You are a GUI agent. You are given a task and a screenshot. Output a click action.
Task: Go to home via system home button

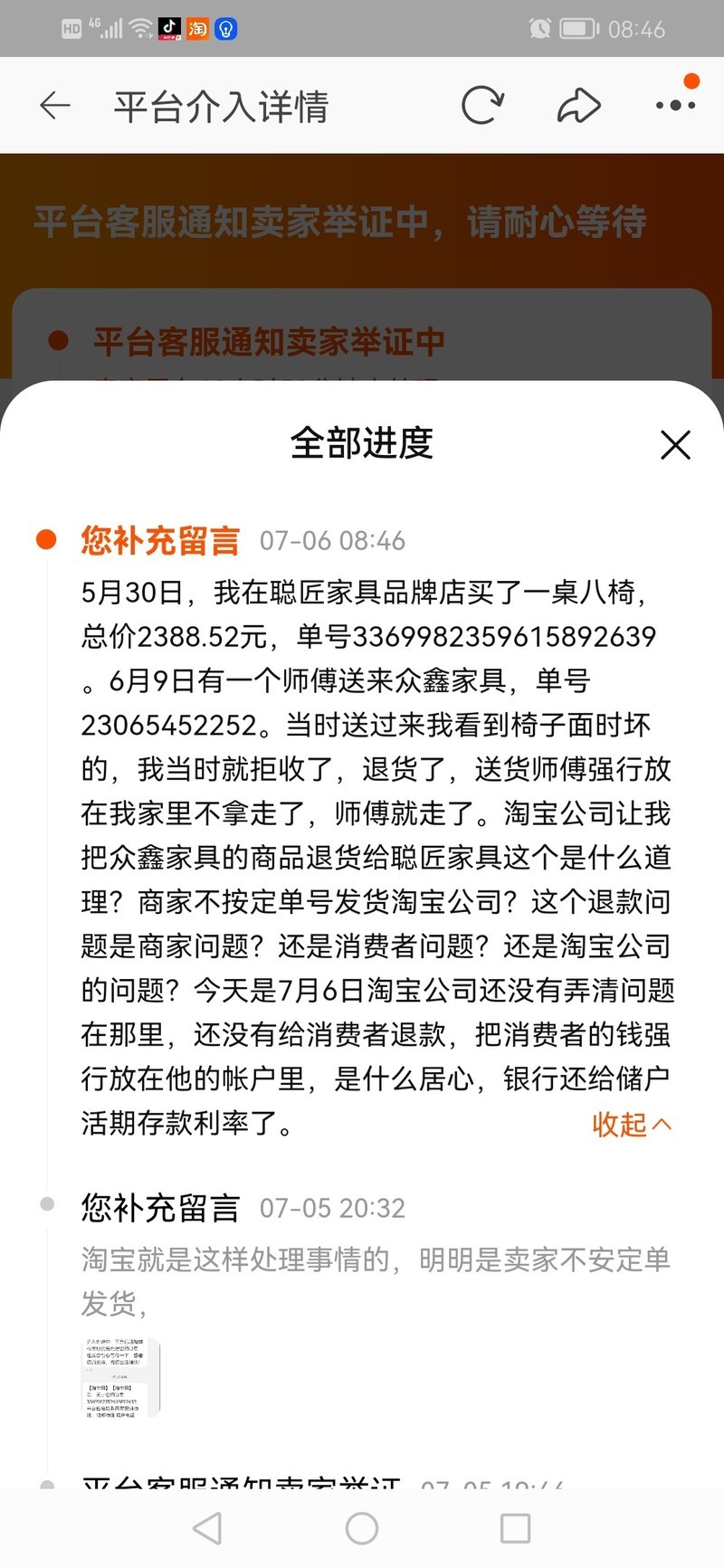tap(362, 1529)
